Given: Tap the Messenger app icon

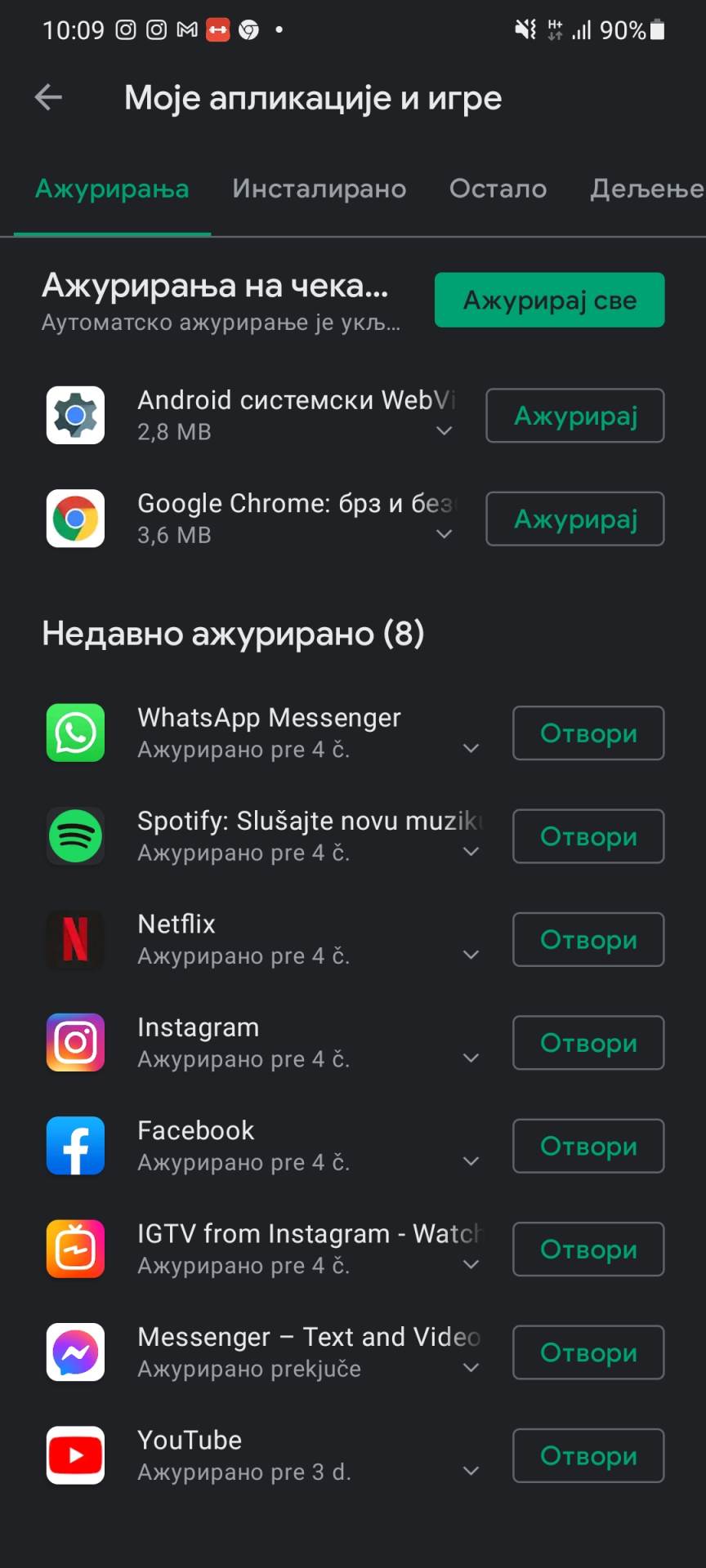Looking at the screenshot, I should (x=75, y=1352).
